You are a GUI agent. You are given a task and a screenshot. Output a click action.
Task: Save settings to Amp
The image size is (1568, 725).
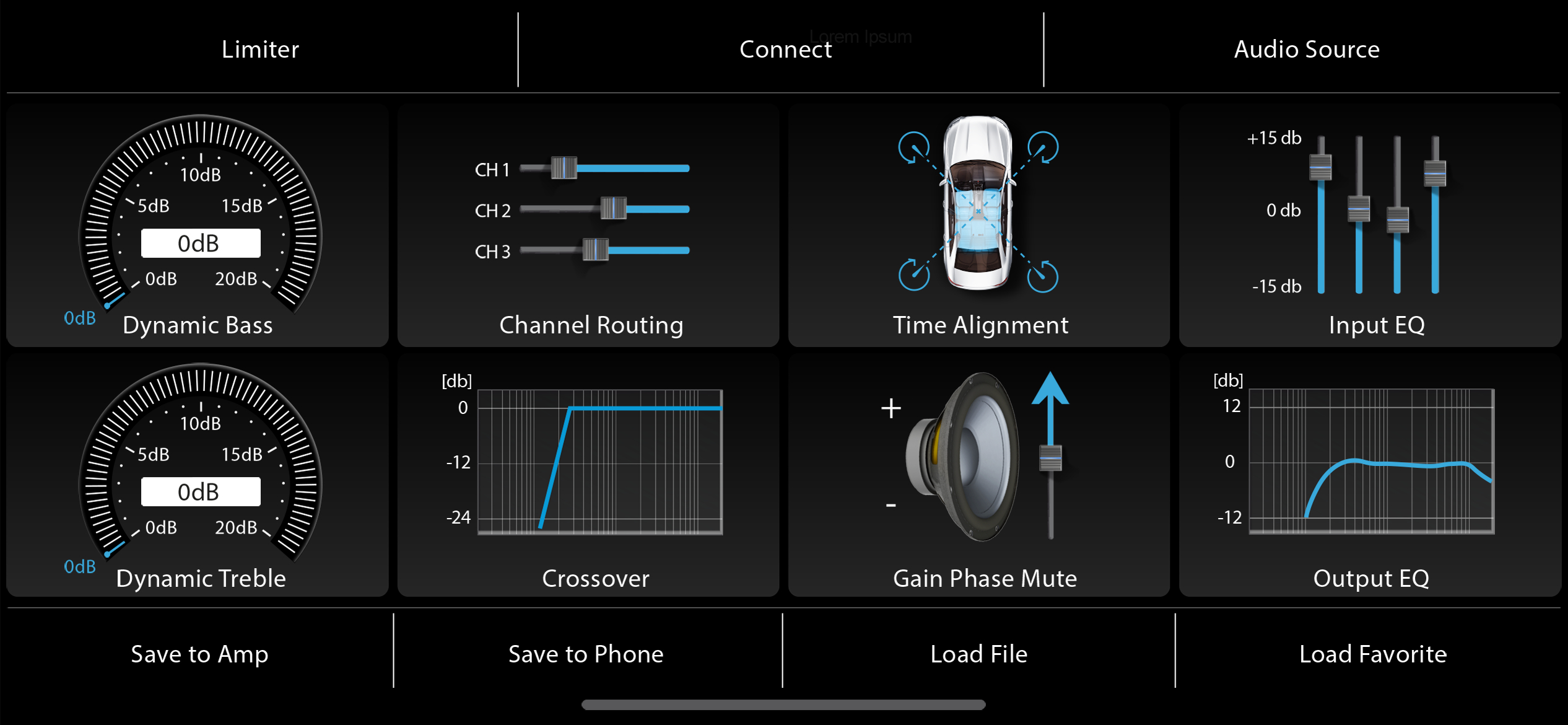199,654
